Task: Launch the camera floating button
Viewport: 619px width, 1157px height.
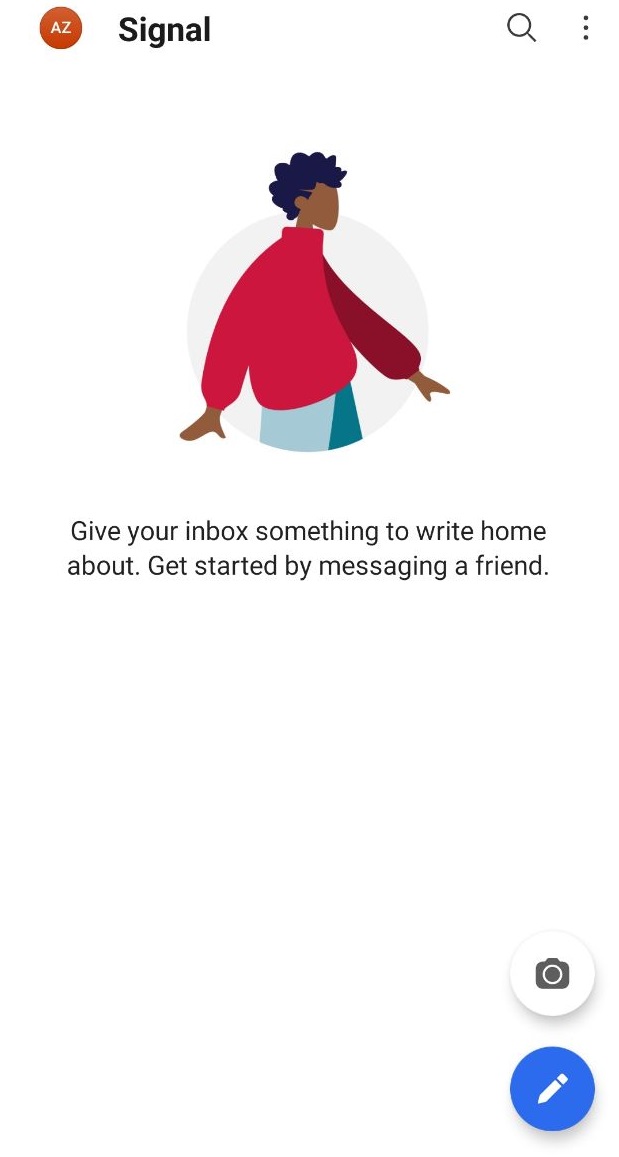Action: [552, 973]
